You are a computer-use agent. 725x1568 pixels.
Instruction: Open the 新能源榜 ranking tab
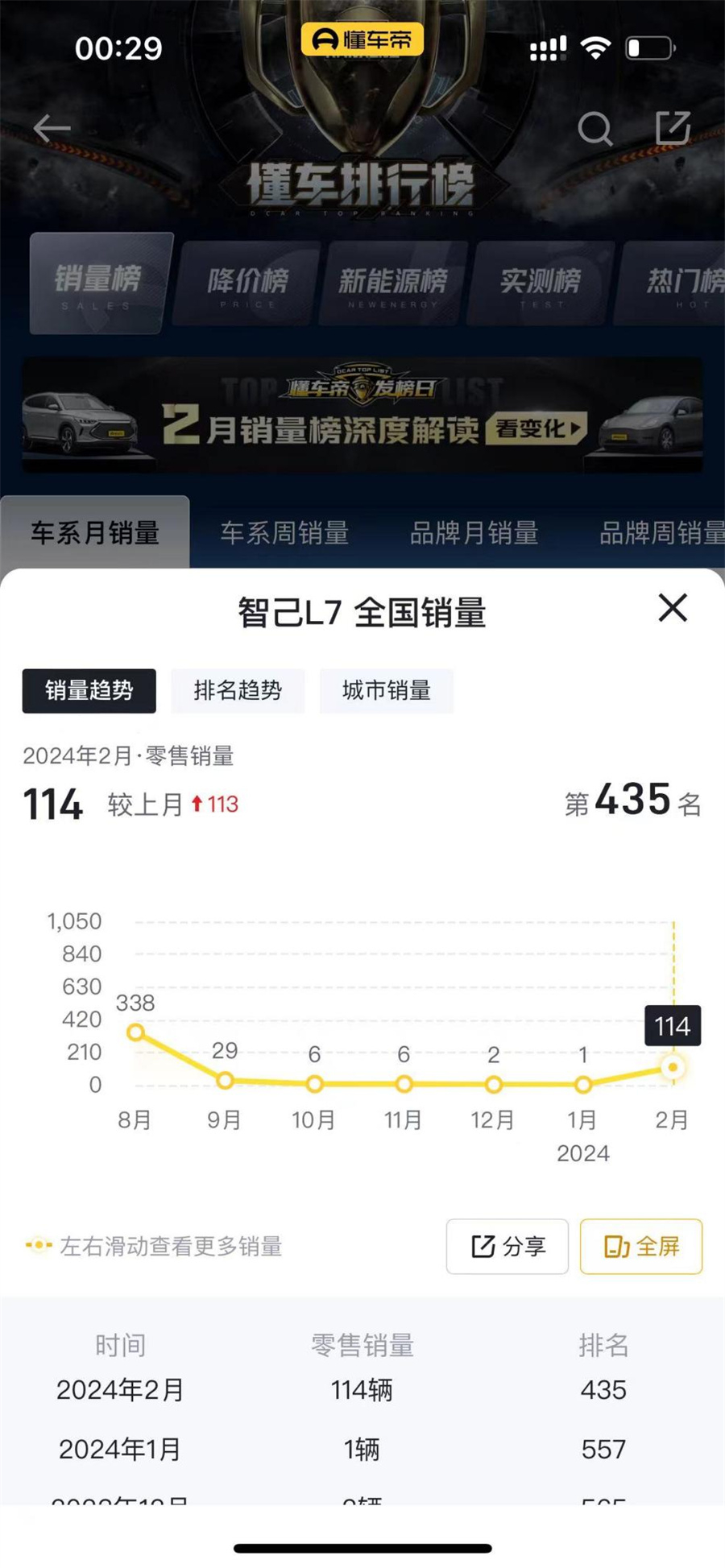[393, 283]
